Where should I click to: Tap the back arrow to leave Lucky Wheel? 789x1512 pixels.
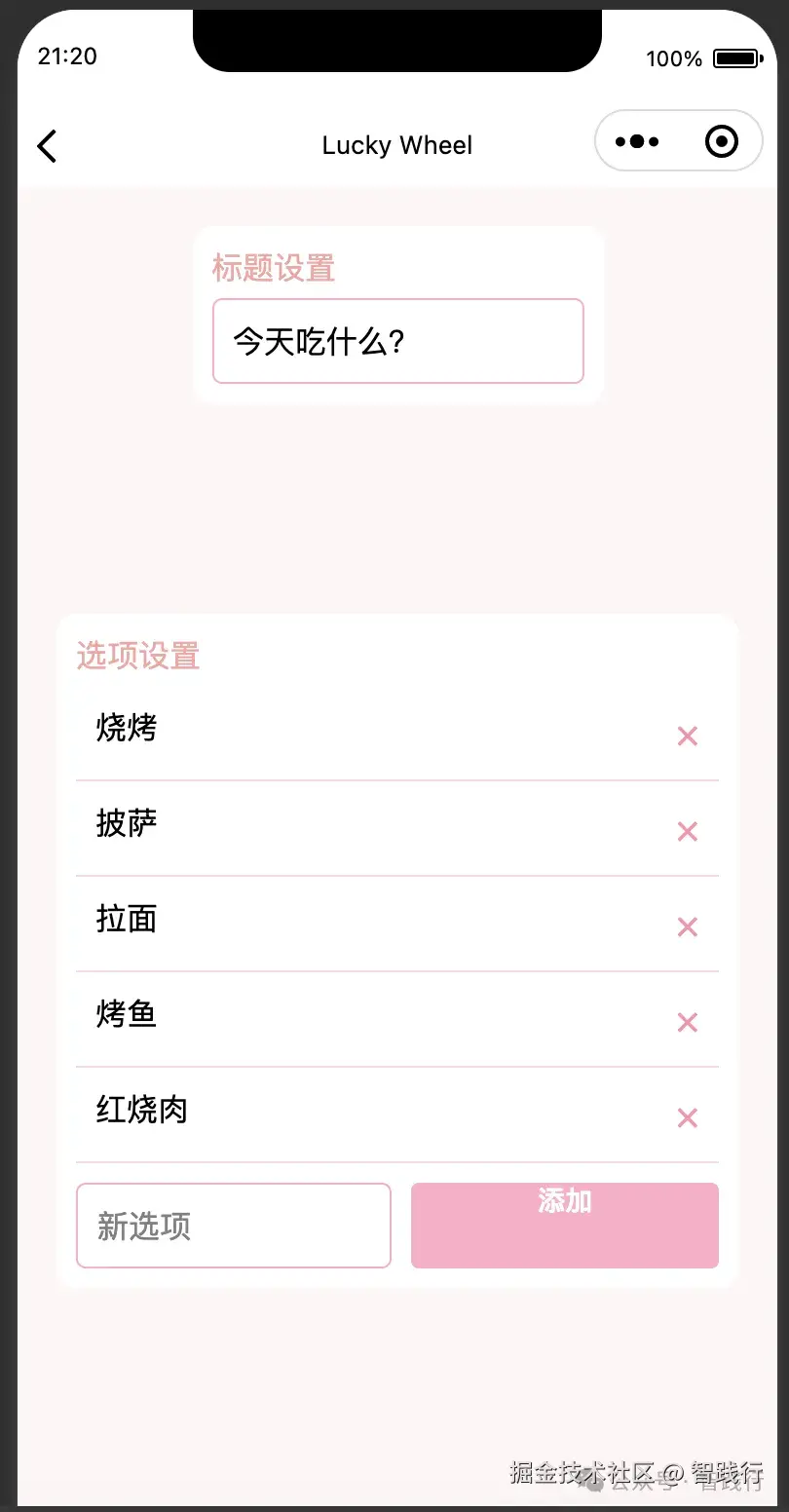click(46, 145)
